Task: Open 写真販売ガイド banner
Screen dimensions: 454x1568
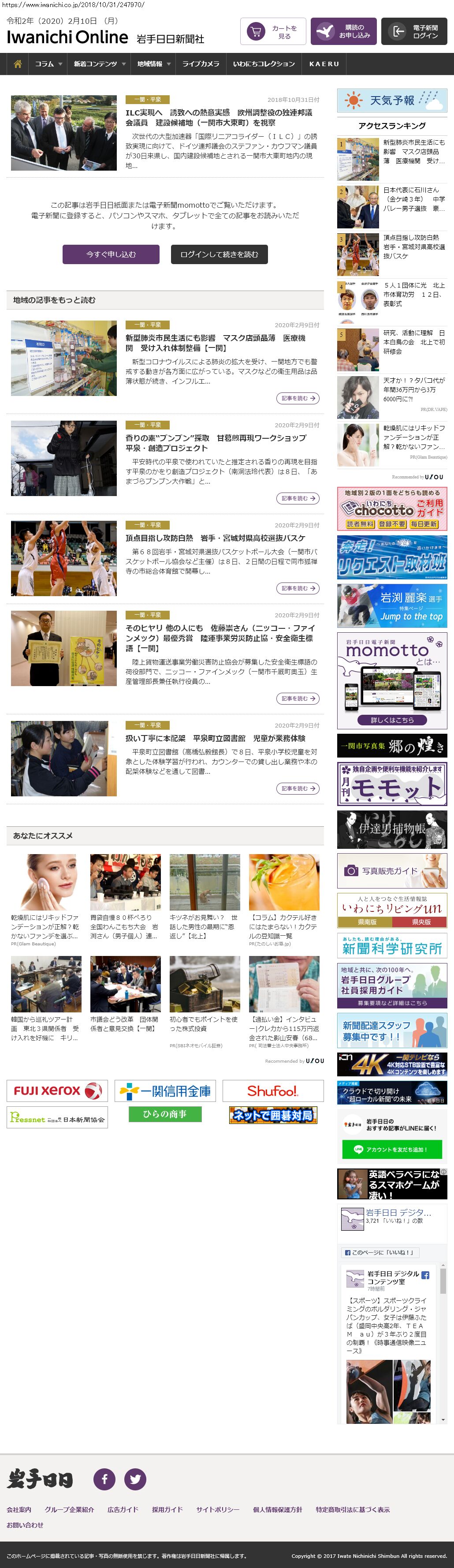Action: pyautogui.click(x=392, y=870)
